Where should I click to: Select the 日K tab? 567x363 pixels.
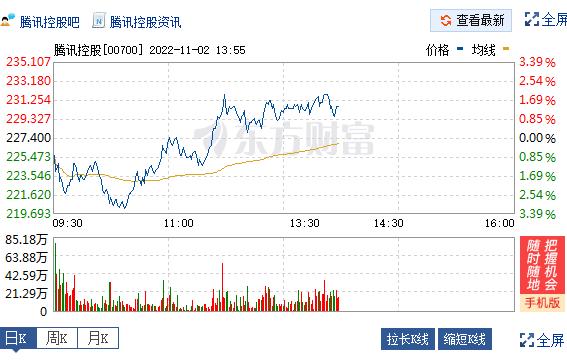click(x=18, y=338)
